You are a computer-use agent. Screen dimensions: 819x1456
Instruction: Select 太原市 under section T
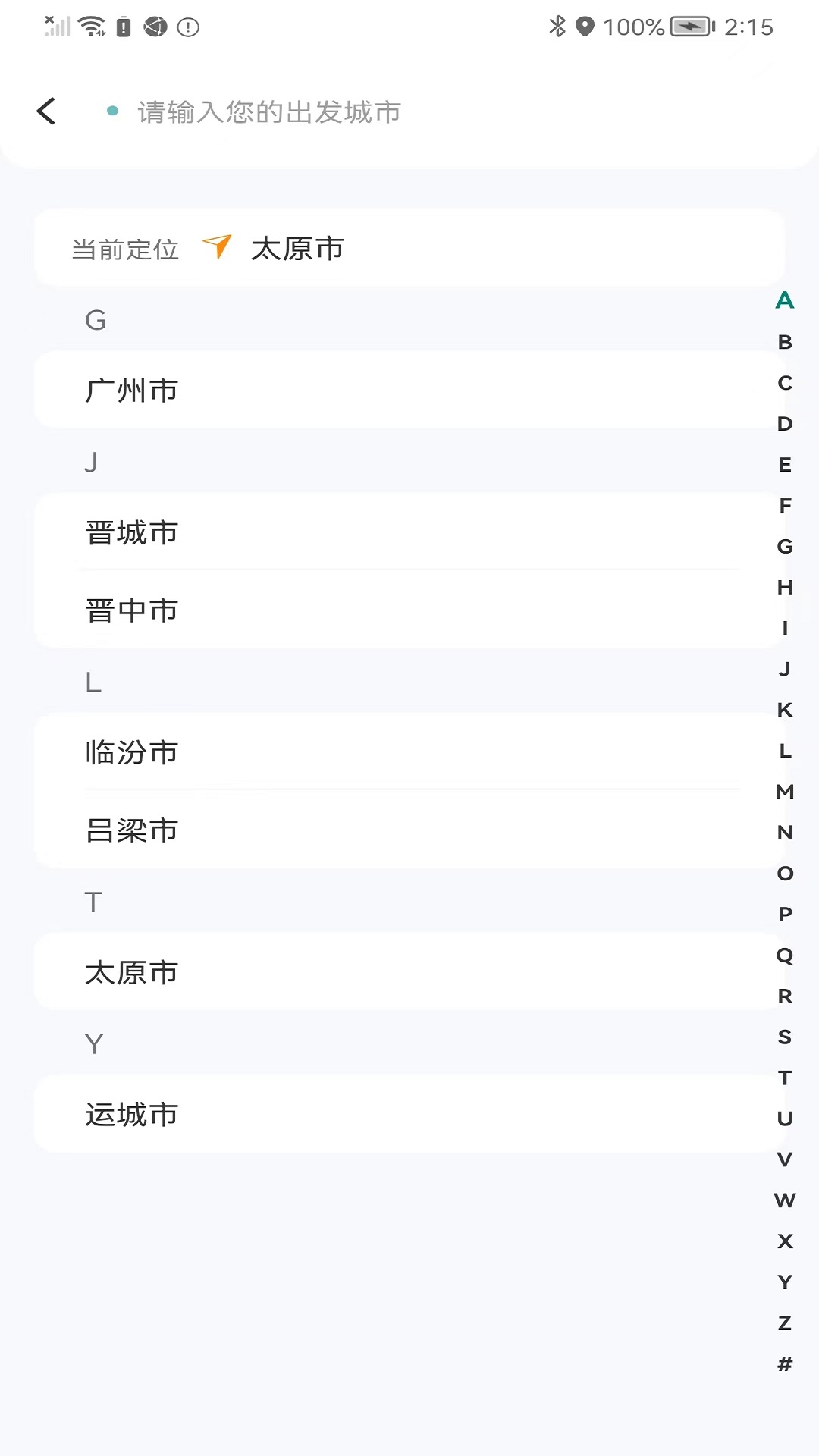coord(131,971)
